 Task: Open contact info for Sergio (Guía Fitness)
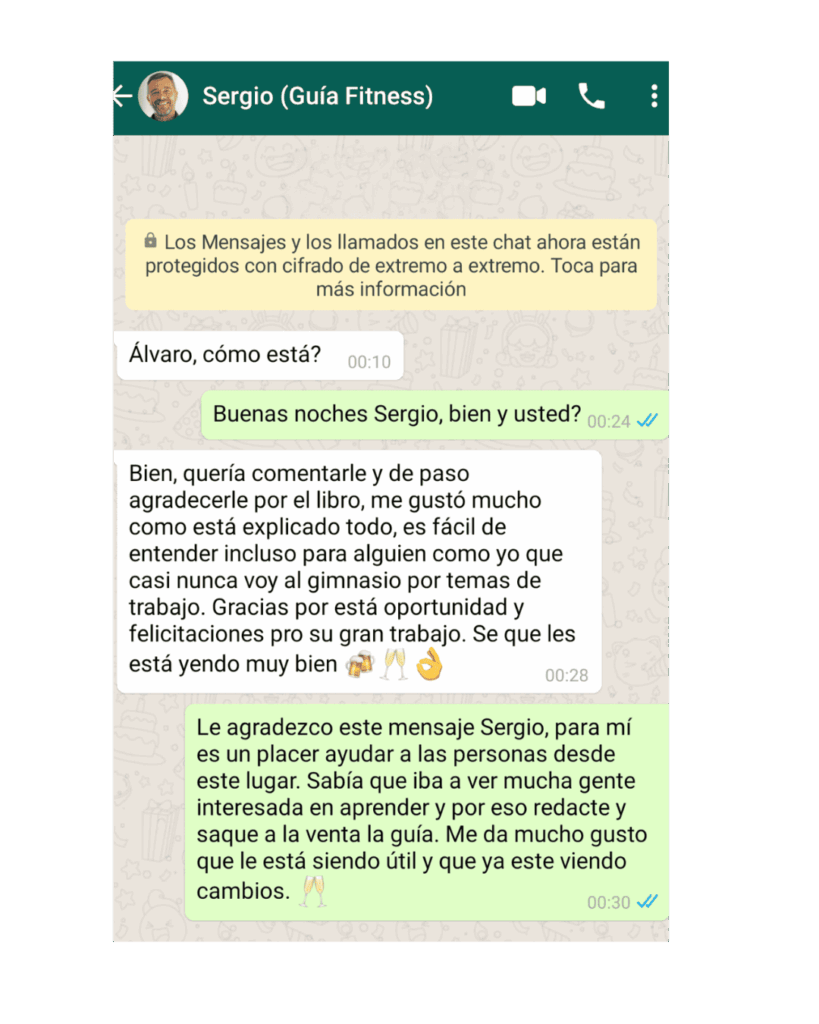(317, 97)
